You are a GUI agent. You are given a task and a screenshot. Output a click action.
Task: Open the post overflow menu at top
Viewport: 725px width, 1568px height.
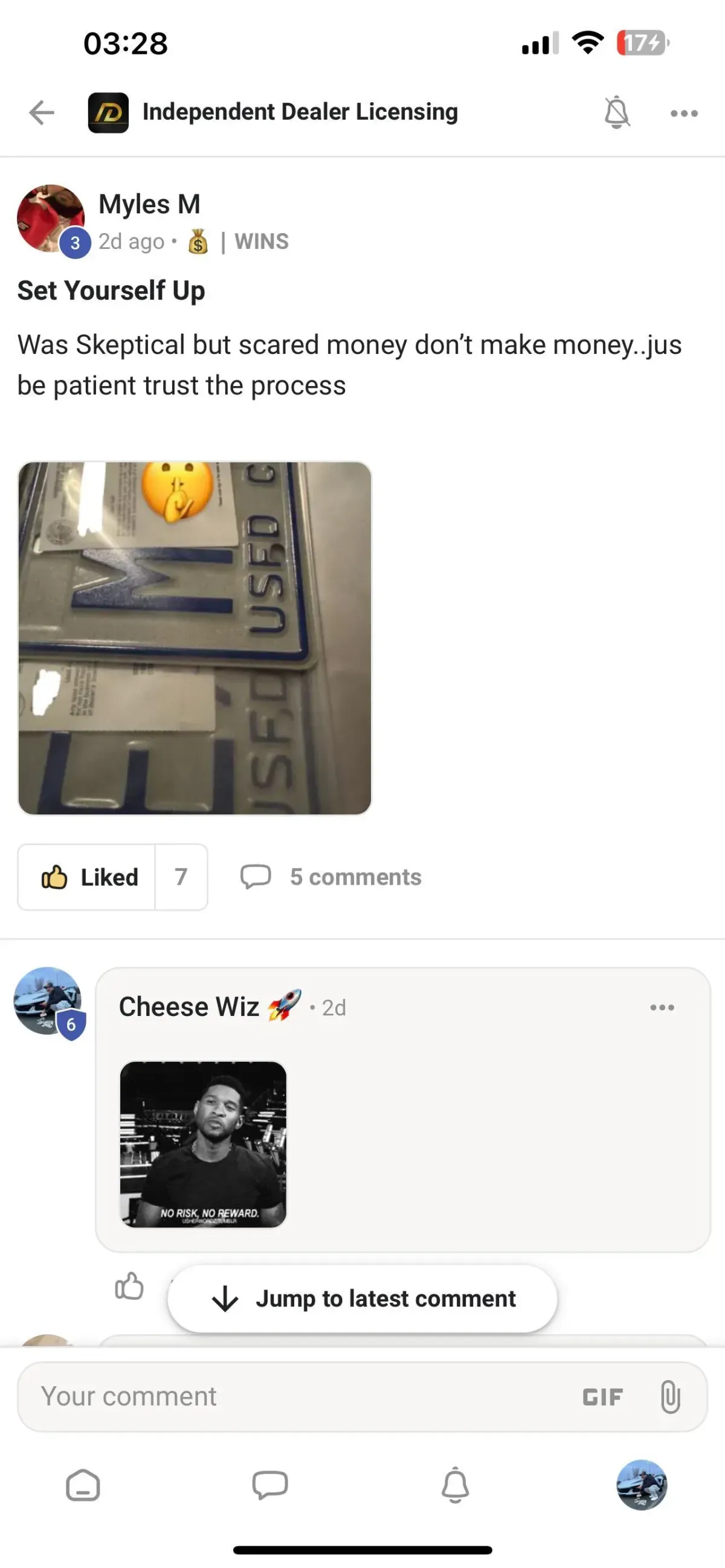(683, 113)
